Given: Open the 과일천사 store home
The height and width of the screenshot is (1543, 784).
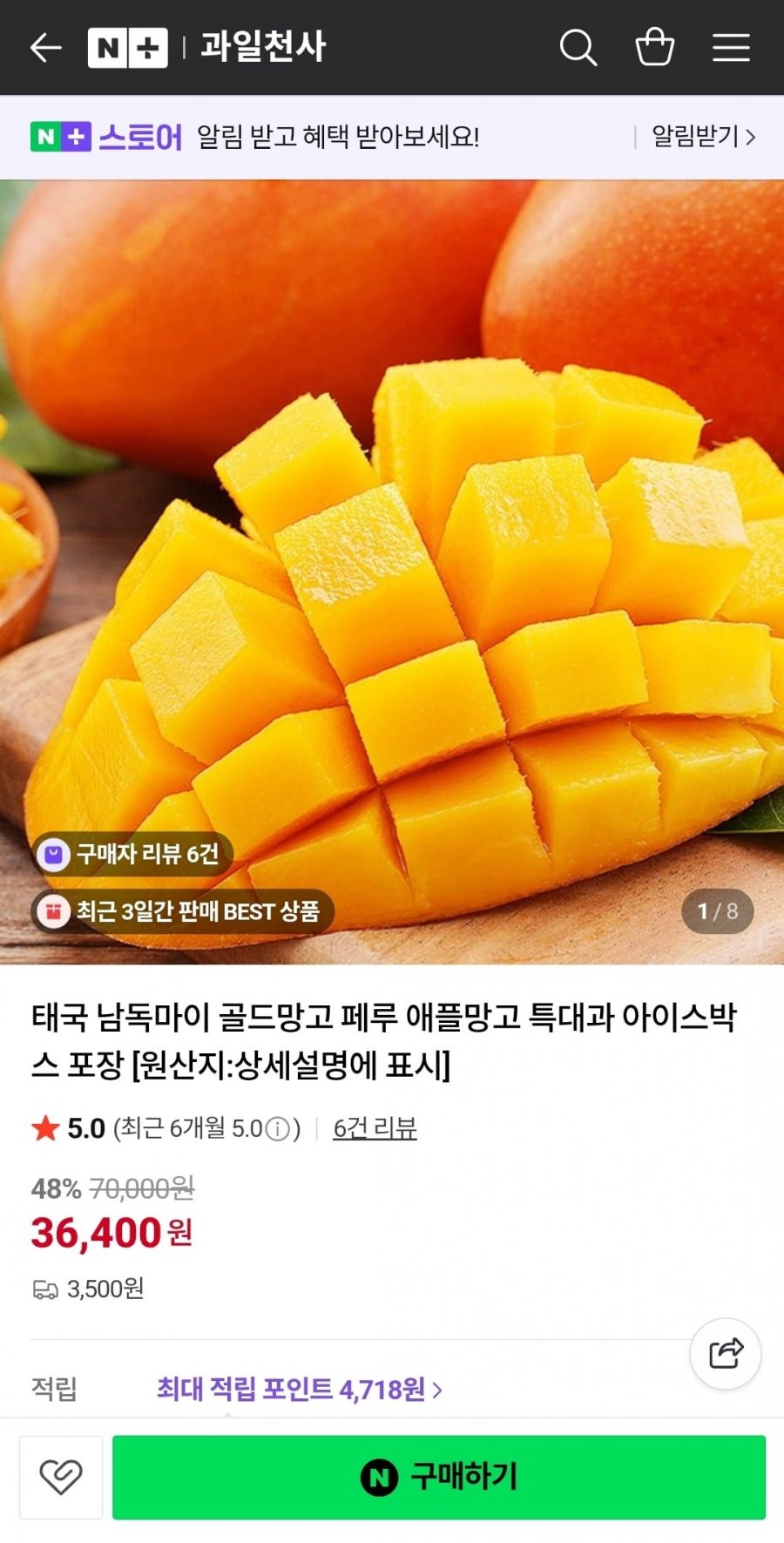Looking at the screenshot, I should [x=262, y=47].
